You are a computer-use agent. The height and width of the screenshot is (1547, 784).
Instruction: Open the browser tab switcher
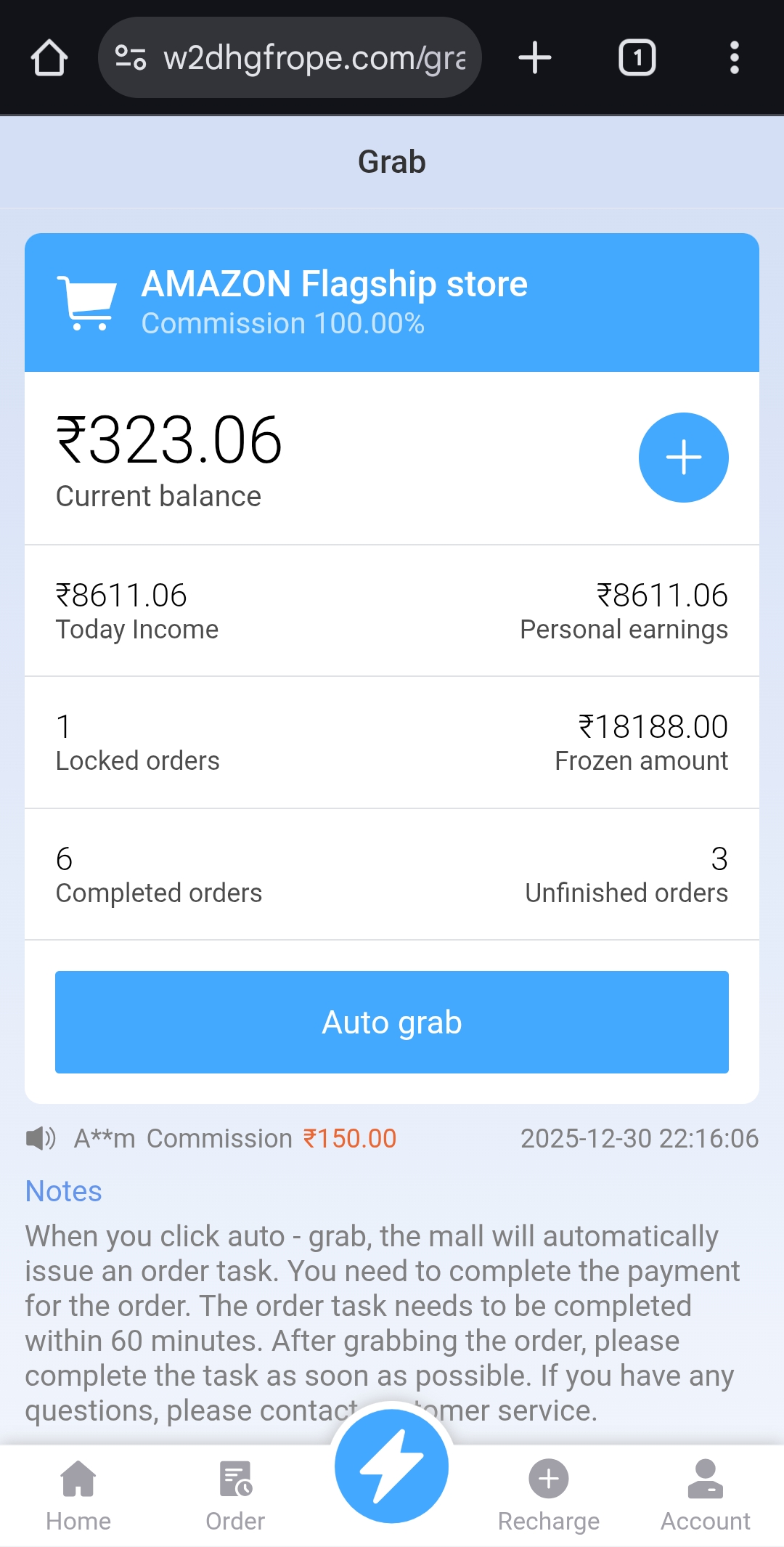click(637, 57)
